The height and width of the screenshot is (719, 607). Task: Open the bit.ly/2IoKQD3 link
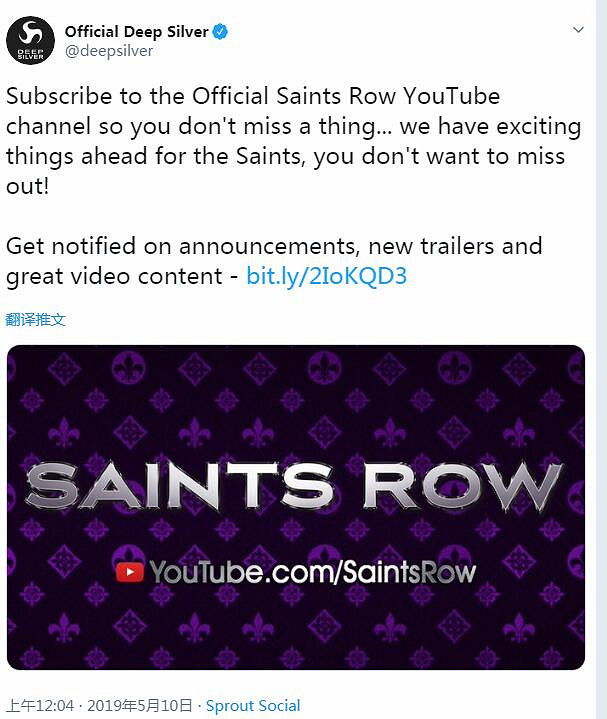326,276
